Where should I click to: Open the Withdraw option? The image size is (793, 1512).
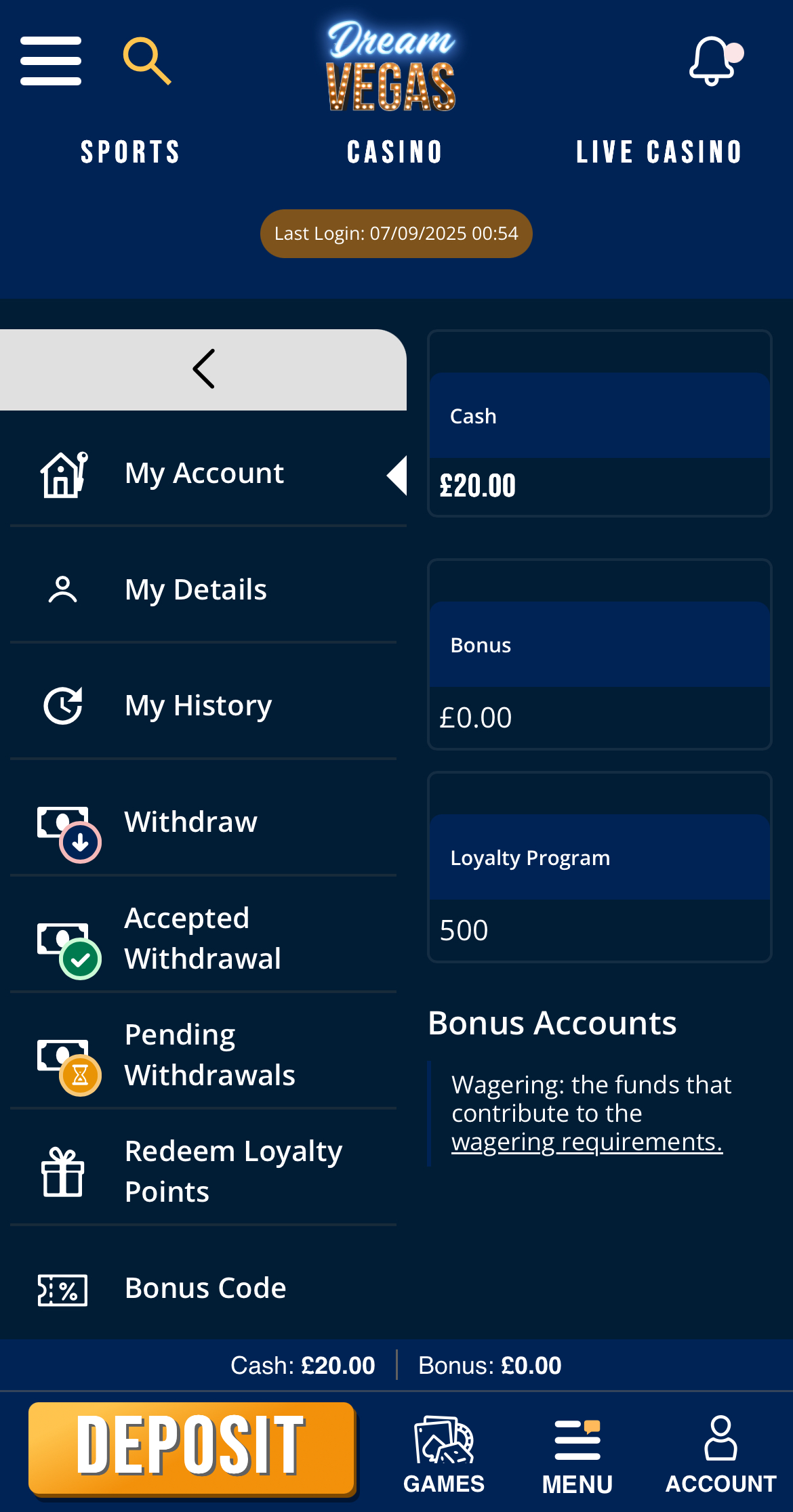point(190,822)
